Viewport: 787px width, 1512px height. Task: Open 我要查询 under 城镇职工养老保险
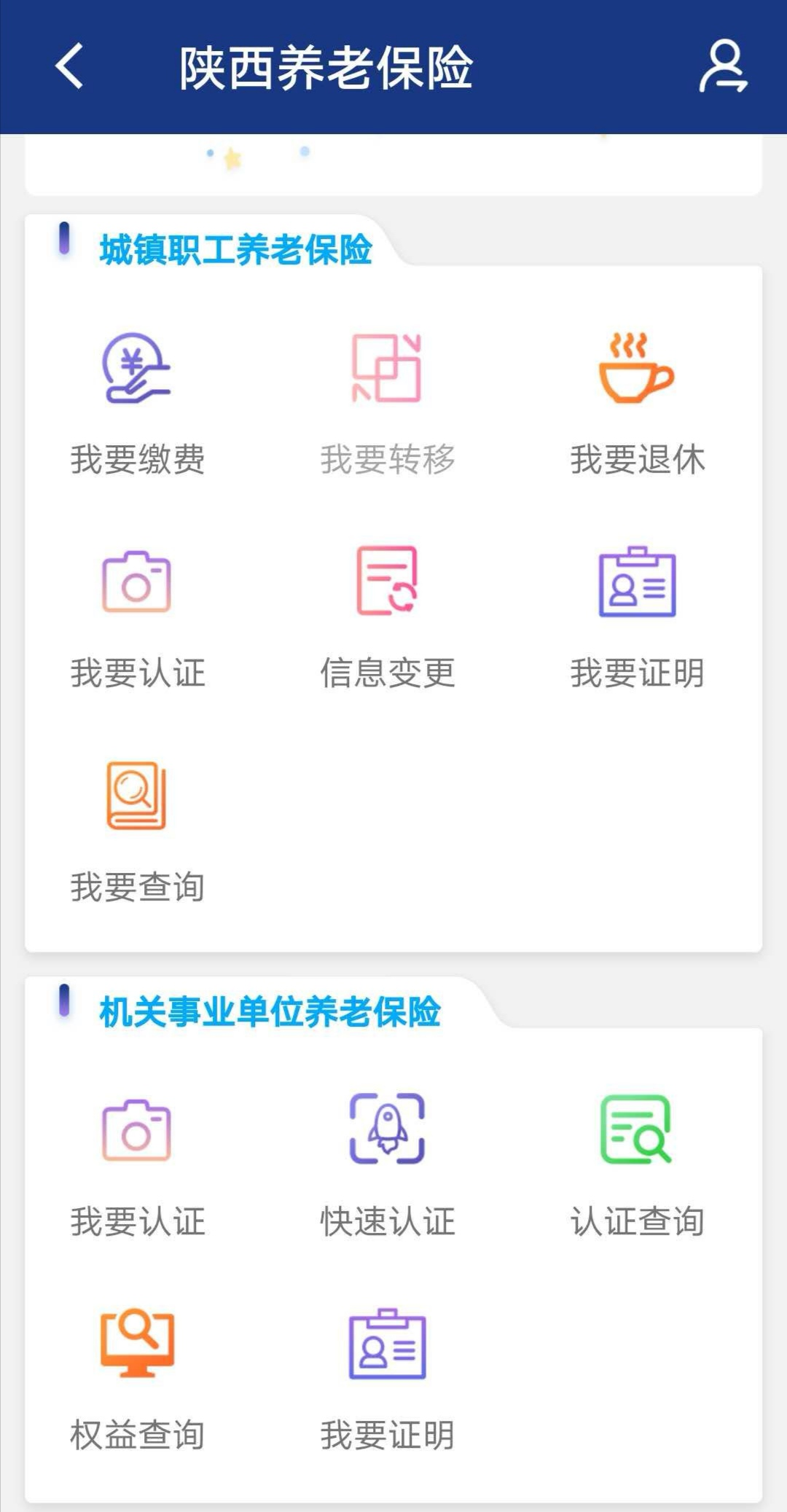pyautogui.click(x=137, y=829)
